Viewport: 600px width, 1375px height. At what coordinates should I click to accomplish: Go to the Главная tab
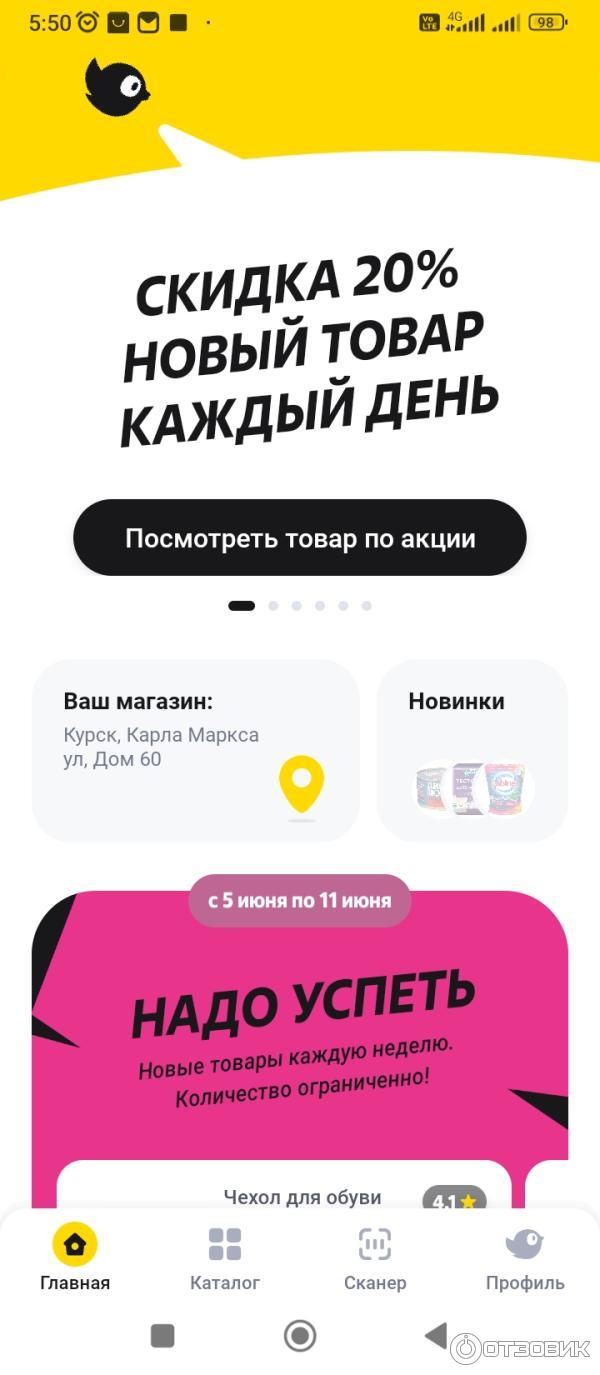pyautogui.click(x=75, y=1257)
